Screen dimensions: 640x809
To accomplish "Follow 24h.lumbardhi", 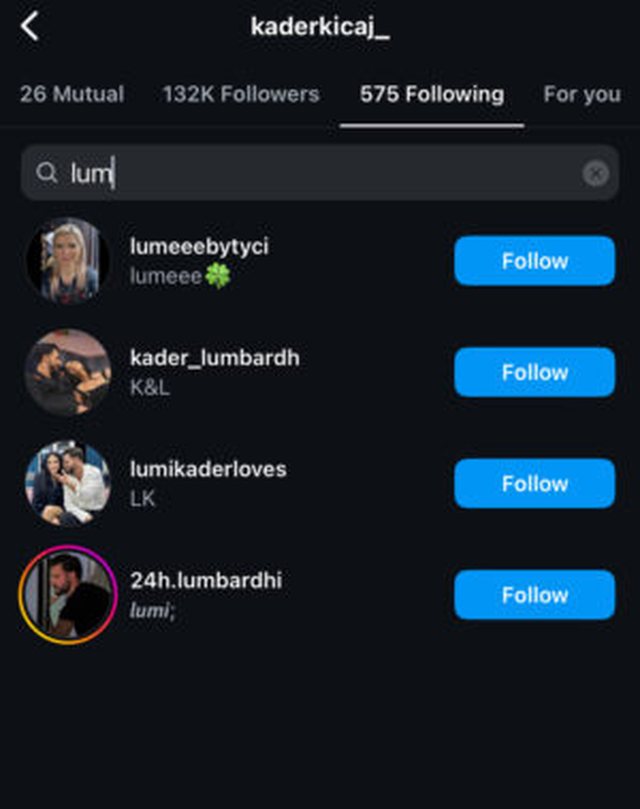I will point(534,595).
